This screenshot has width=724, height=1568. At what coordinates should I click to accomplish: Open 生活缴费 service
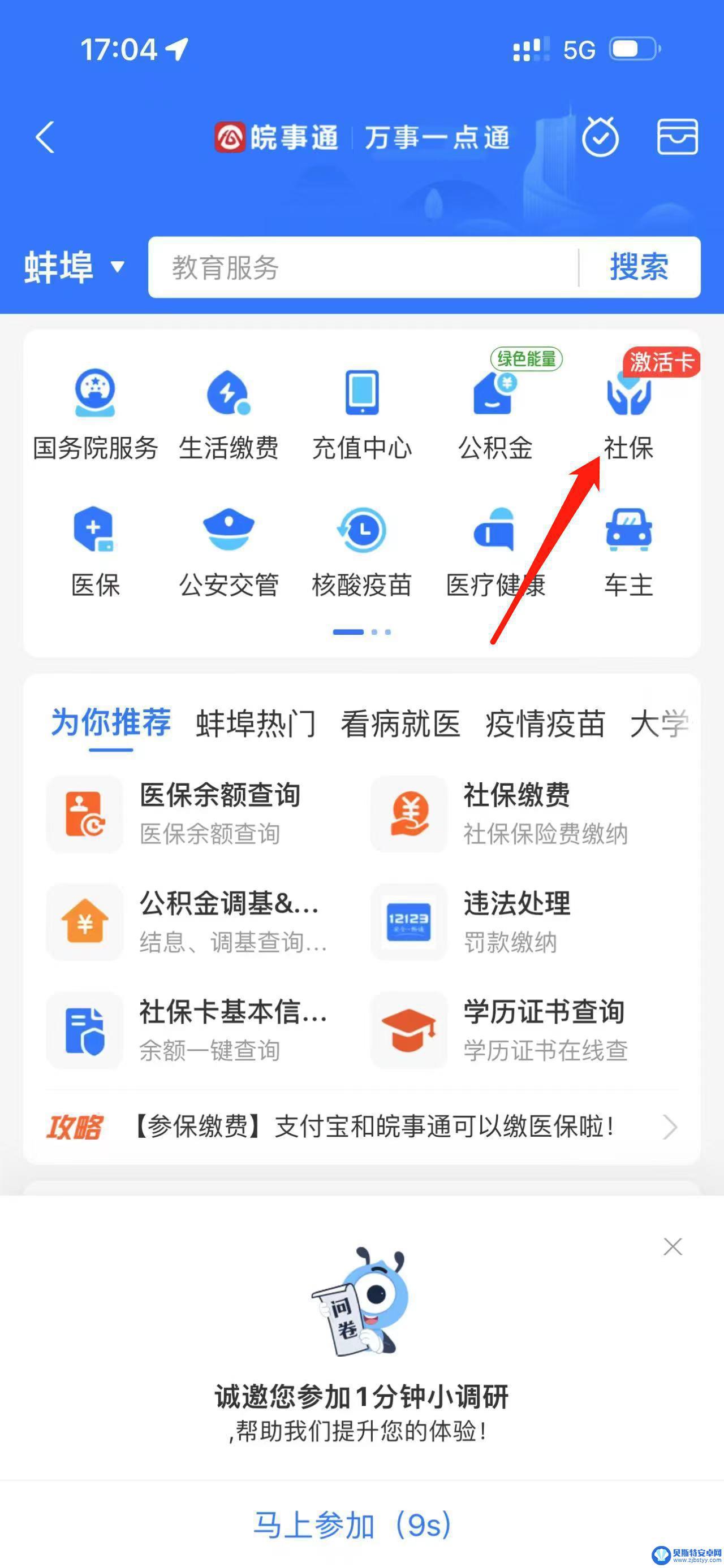click(229, 414)
